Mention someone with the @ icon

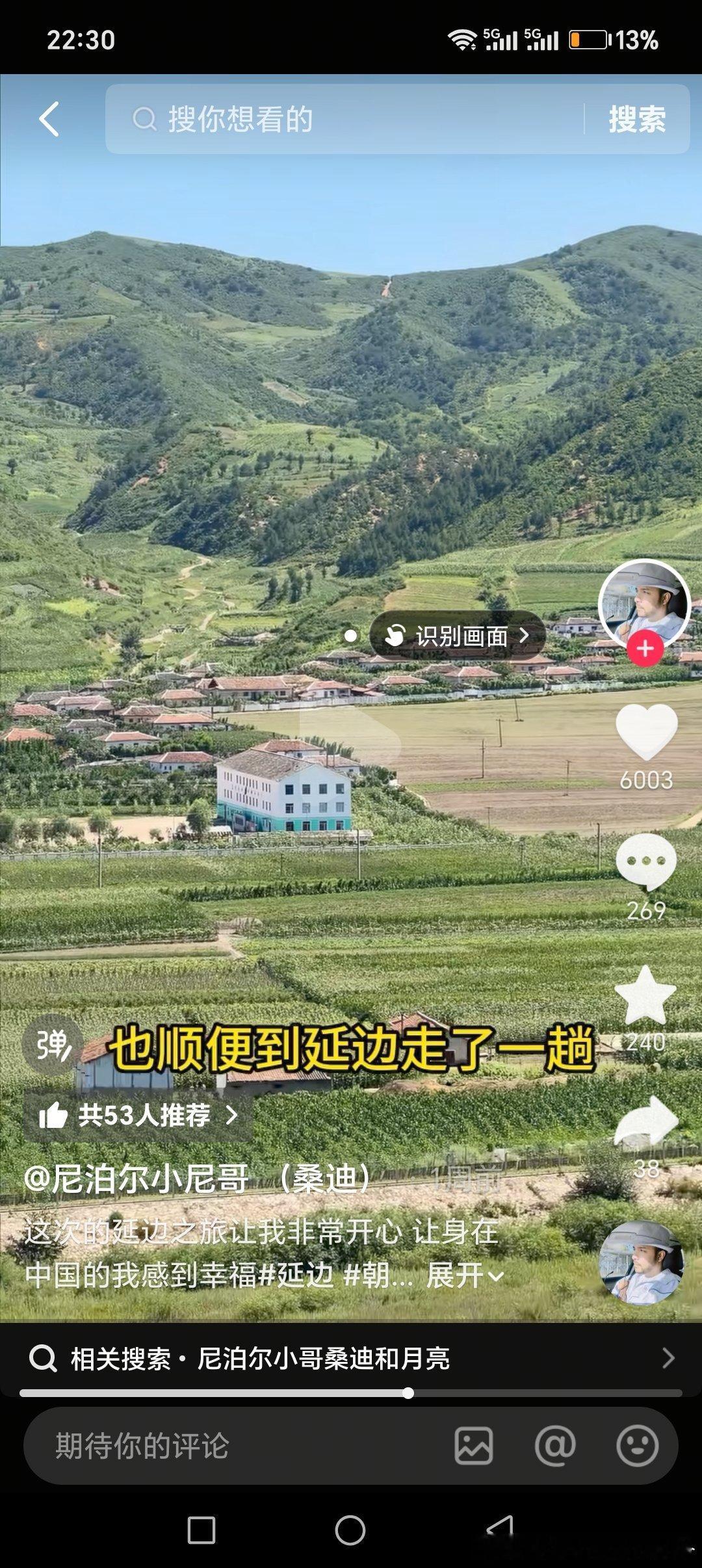[555, 1446]
